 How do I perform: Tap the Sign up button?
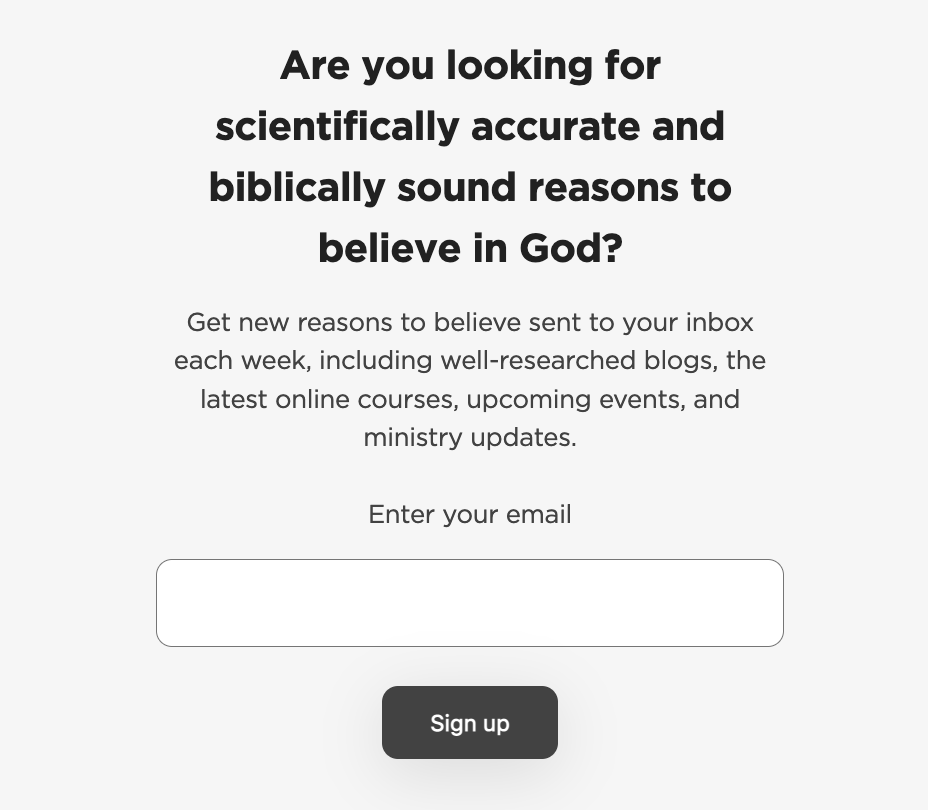pyautogui.click(x=469, y=722)
